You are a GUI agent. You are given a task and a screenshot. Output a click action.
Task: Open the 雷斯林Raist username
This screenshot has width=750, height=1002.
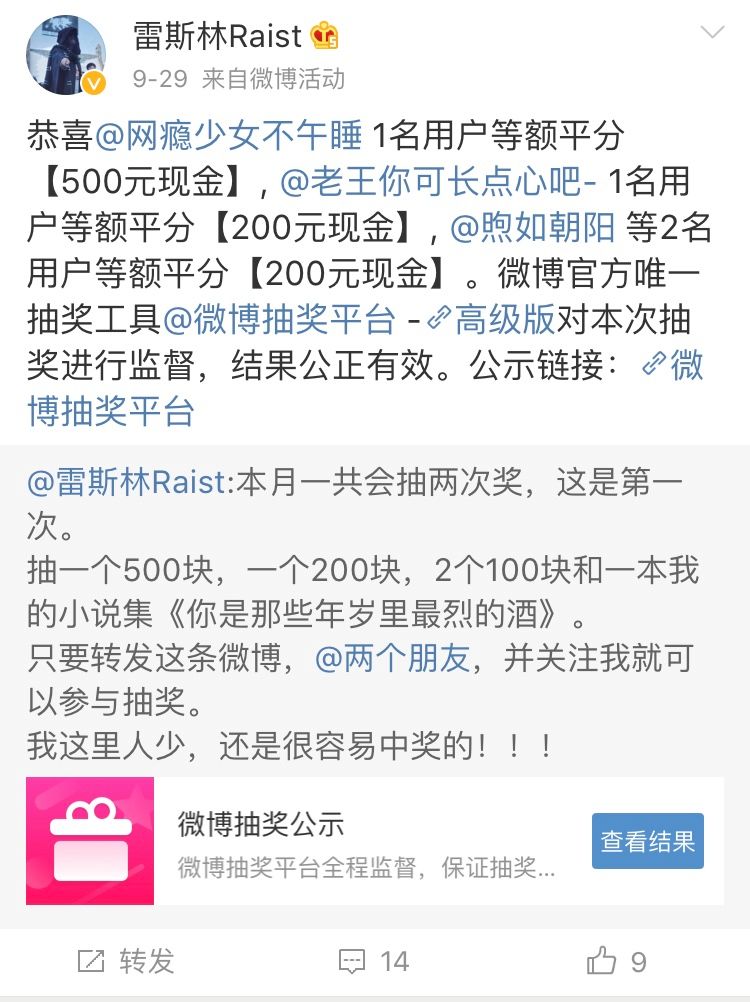pos(217,36)
